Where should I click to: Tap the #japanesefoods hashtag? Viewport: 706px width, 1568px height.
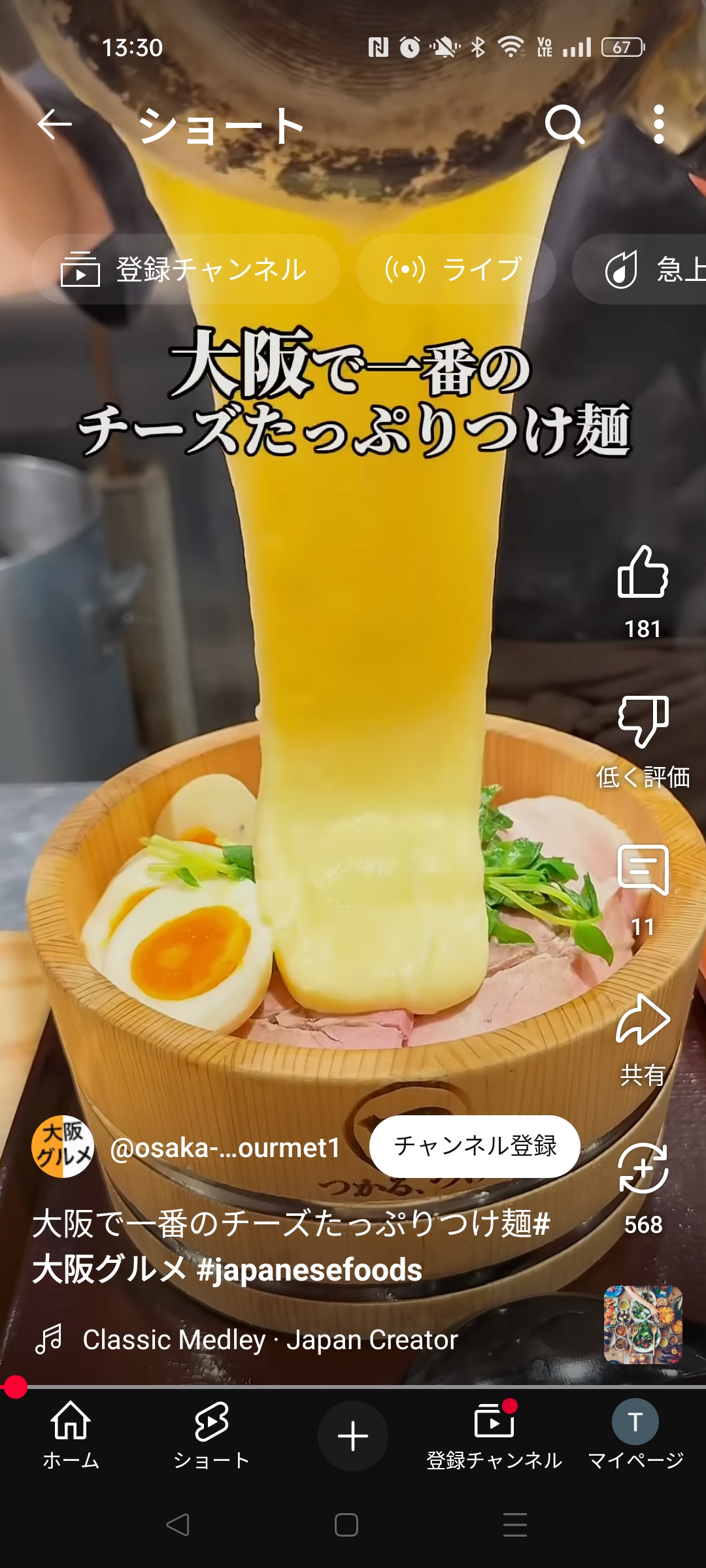(309, 1269)
